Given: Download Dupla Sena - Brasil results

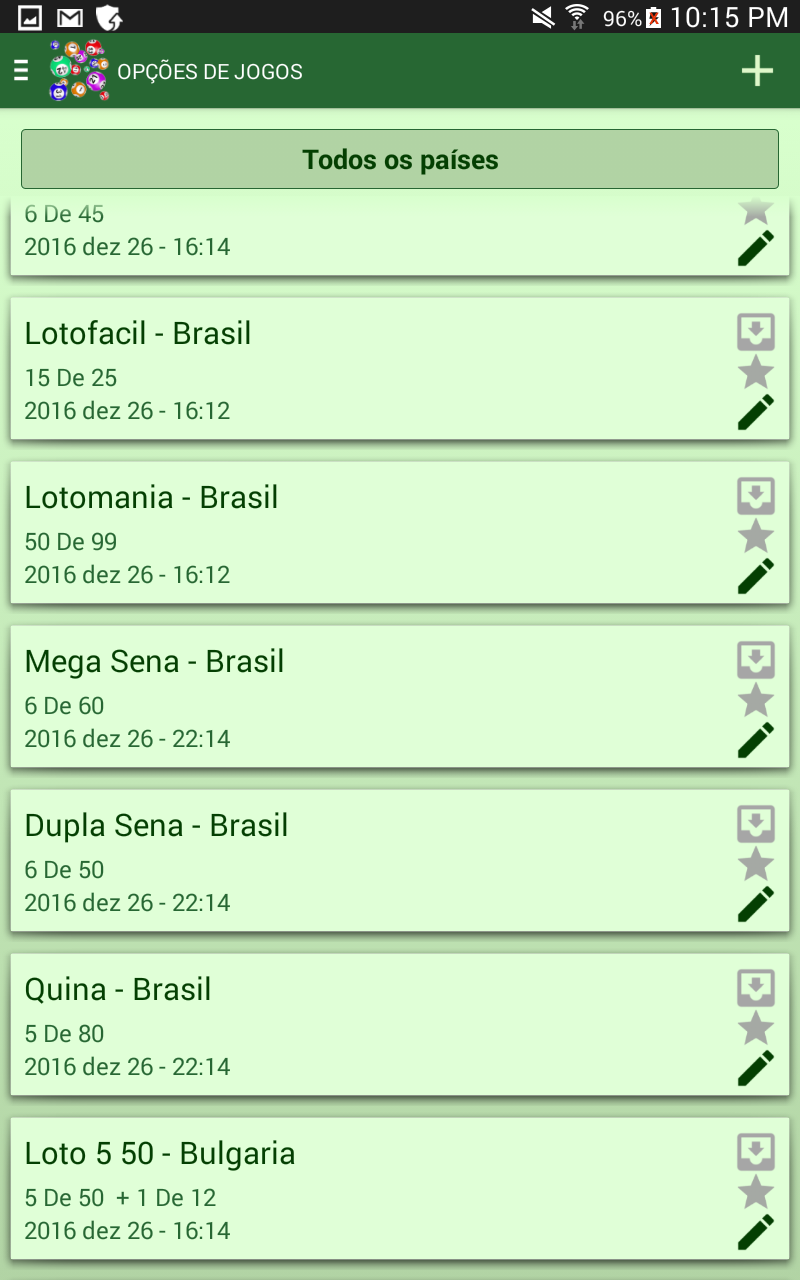Looking at the screenshot, I should [x=756, y=824].
